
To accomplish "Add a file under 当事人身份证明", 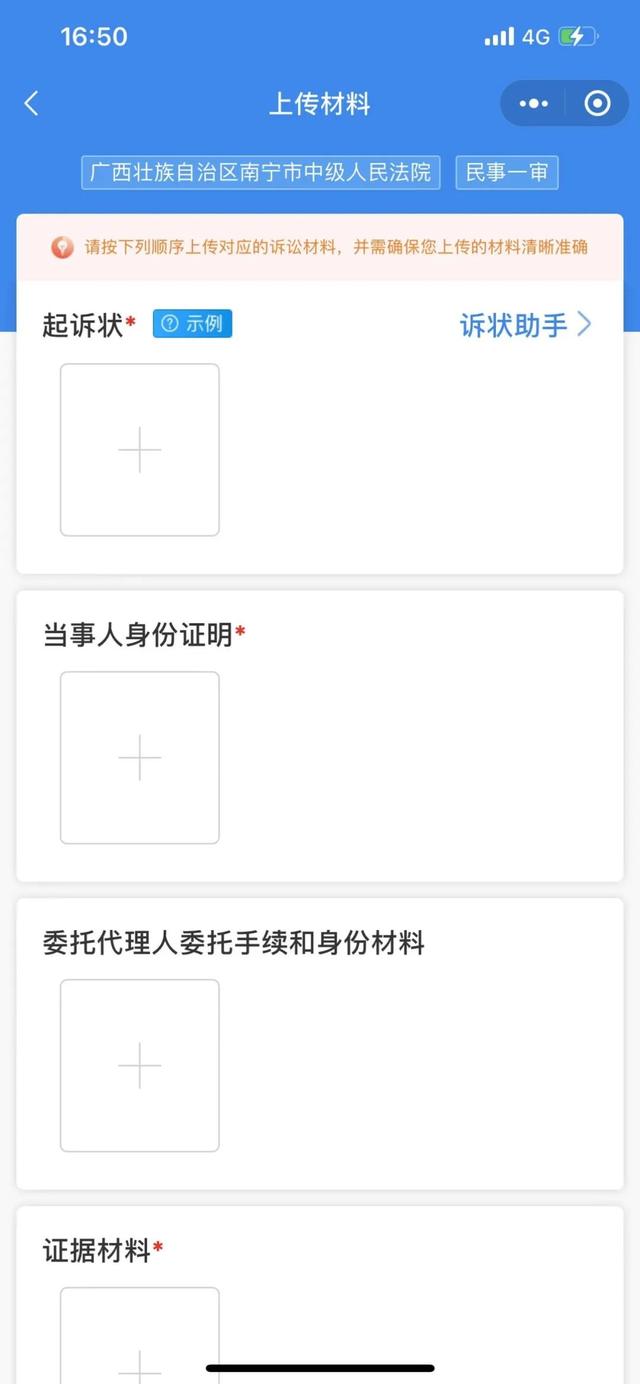I will pyautogui.click(x=140, y=758).
